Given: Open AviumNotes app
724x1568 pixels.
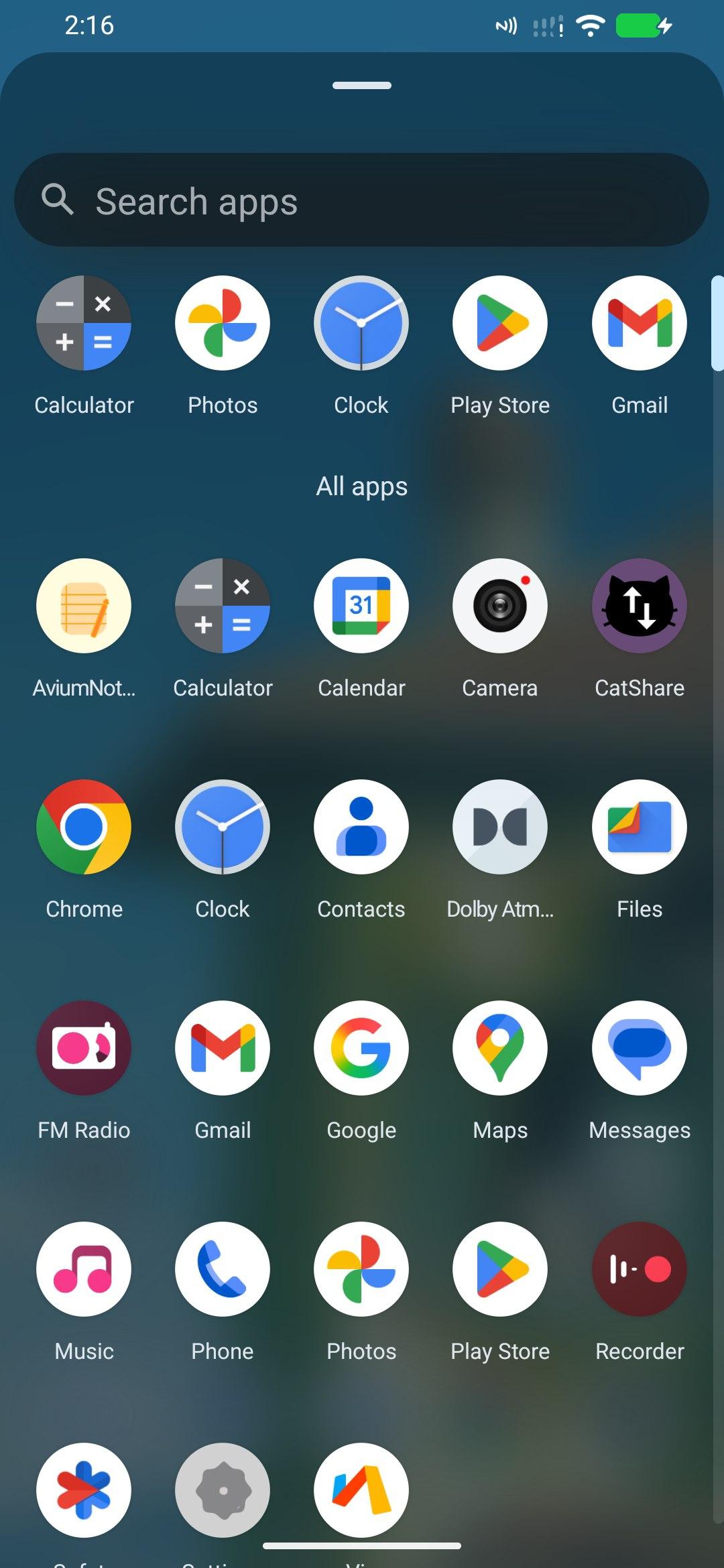Looking at the screenshot, I should tap(84, 606).
